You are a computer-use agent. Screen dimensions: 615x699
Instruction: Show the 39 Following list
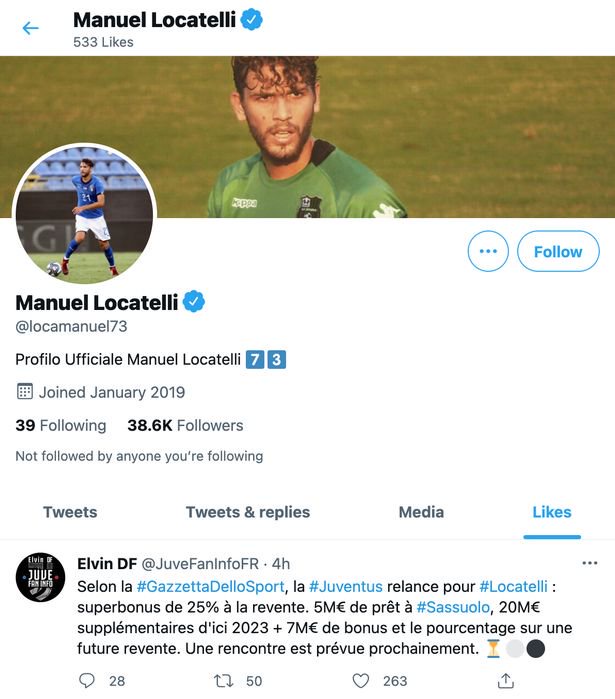pyautogui.click(x=61, y=425)
